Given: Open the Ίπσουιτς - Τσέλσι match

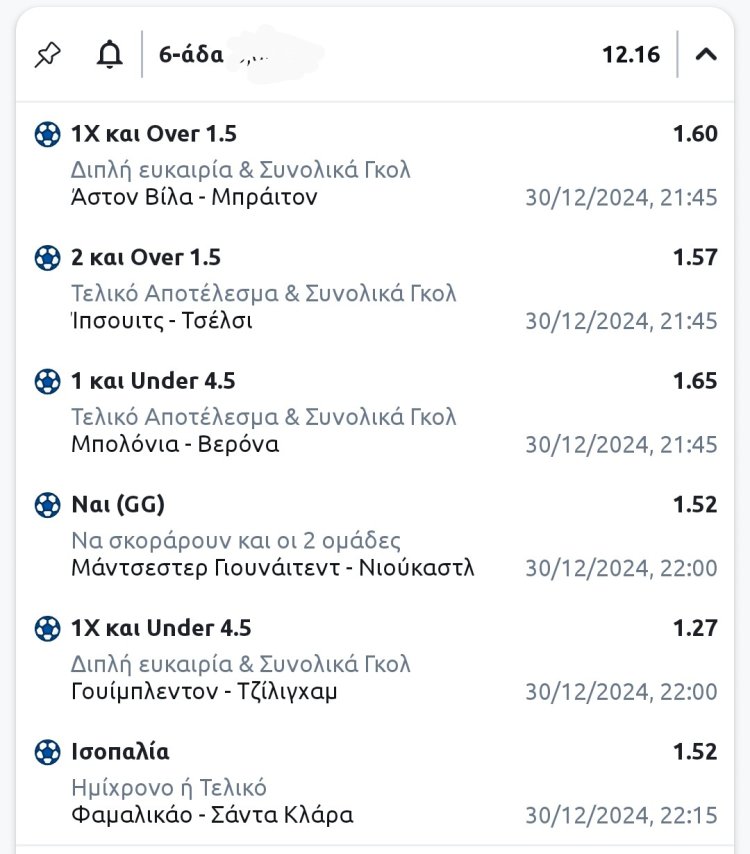Looking at the screenshot, I should click(x=162, y=321).
